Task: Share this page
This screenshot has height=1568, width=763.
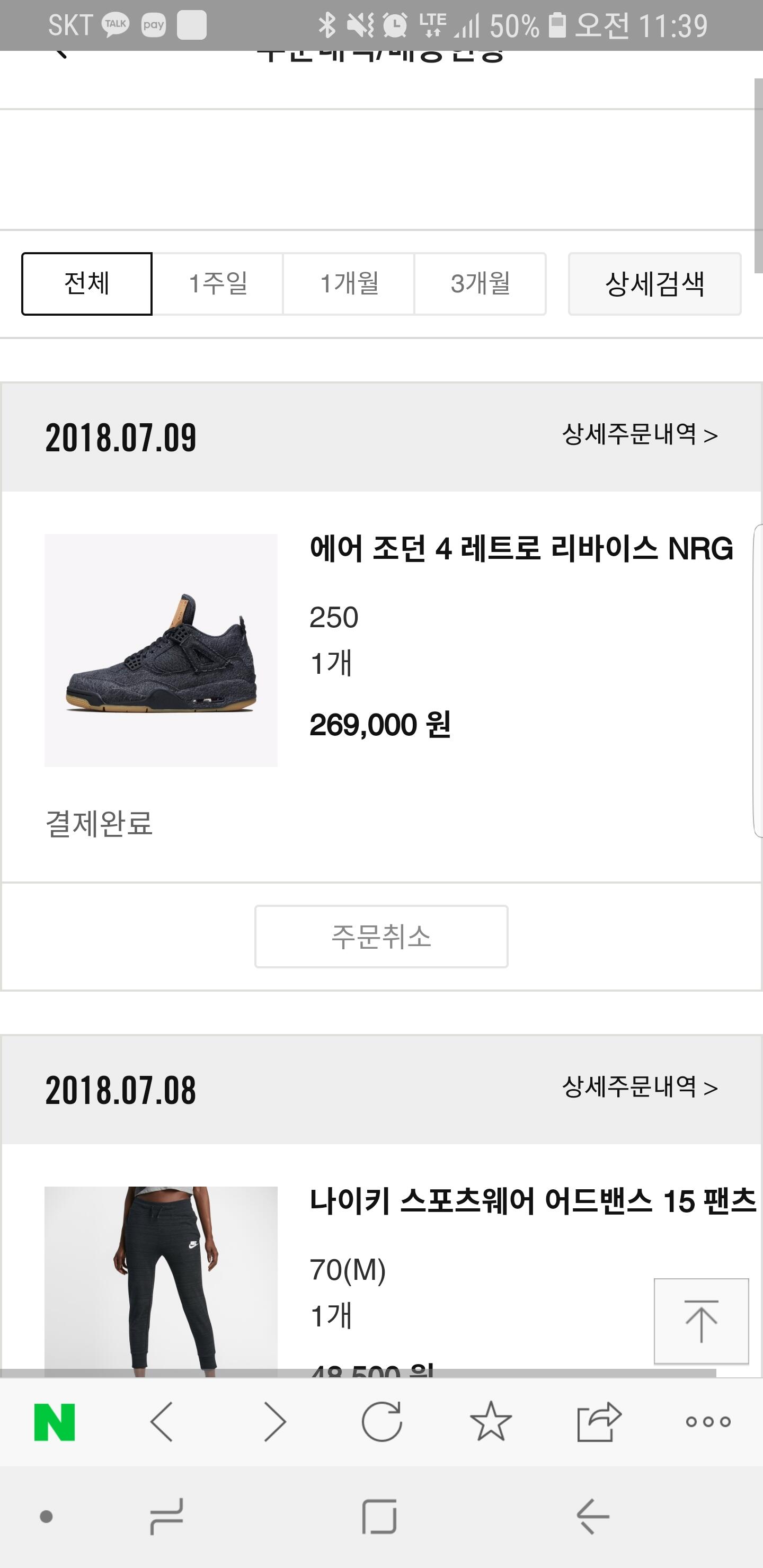Action: click(x=599, y=1422)
